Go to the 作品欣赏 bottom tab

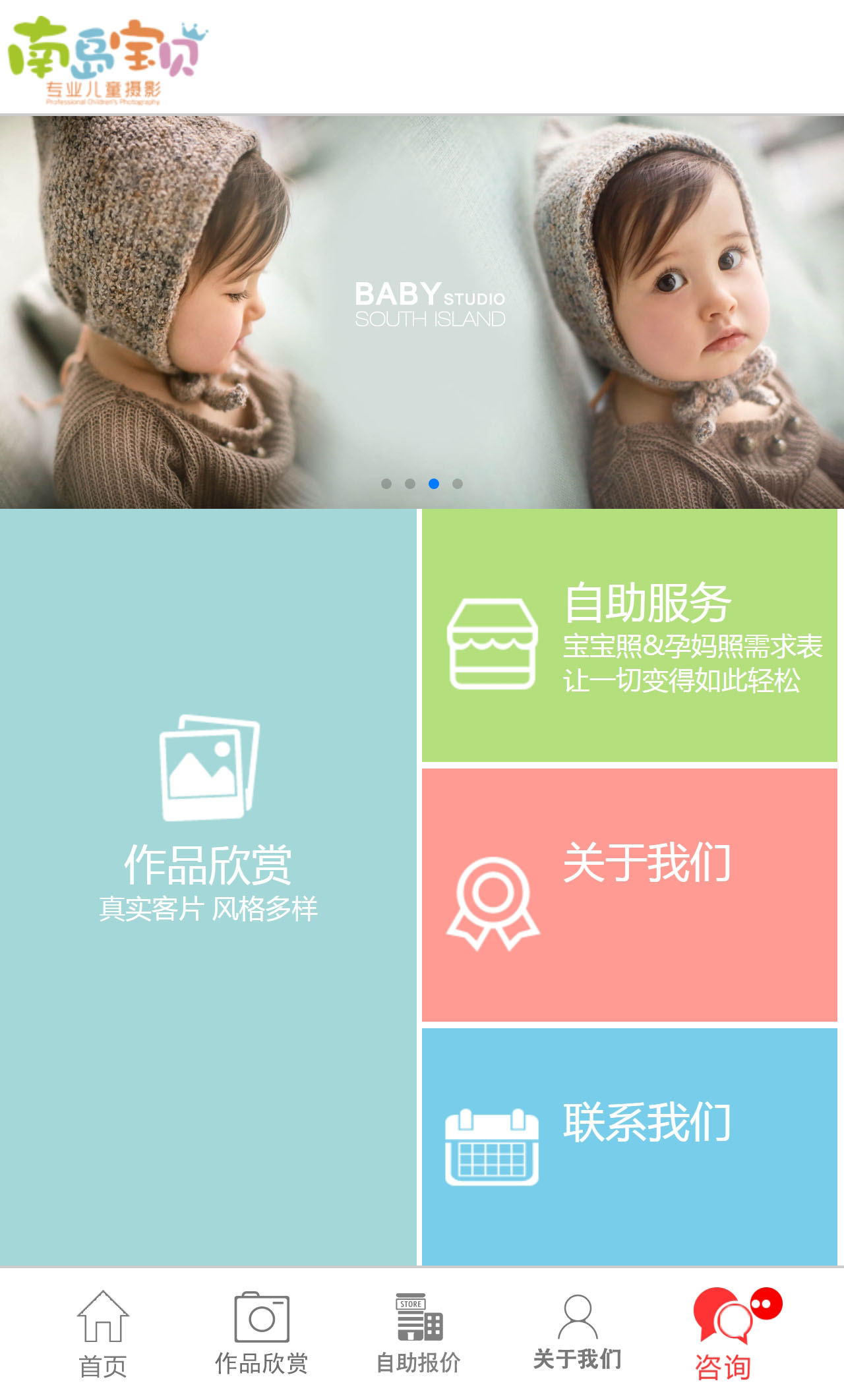click(261, 1334)
